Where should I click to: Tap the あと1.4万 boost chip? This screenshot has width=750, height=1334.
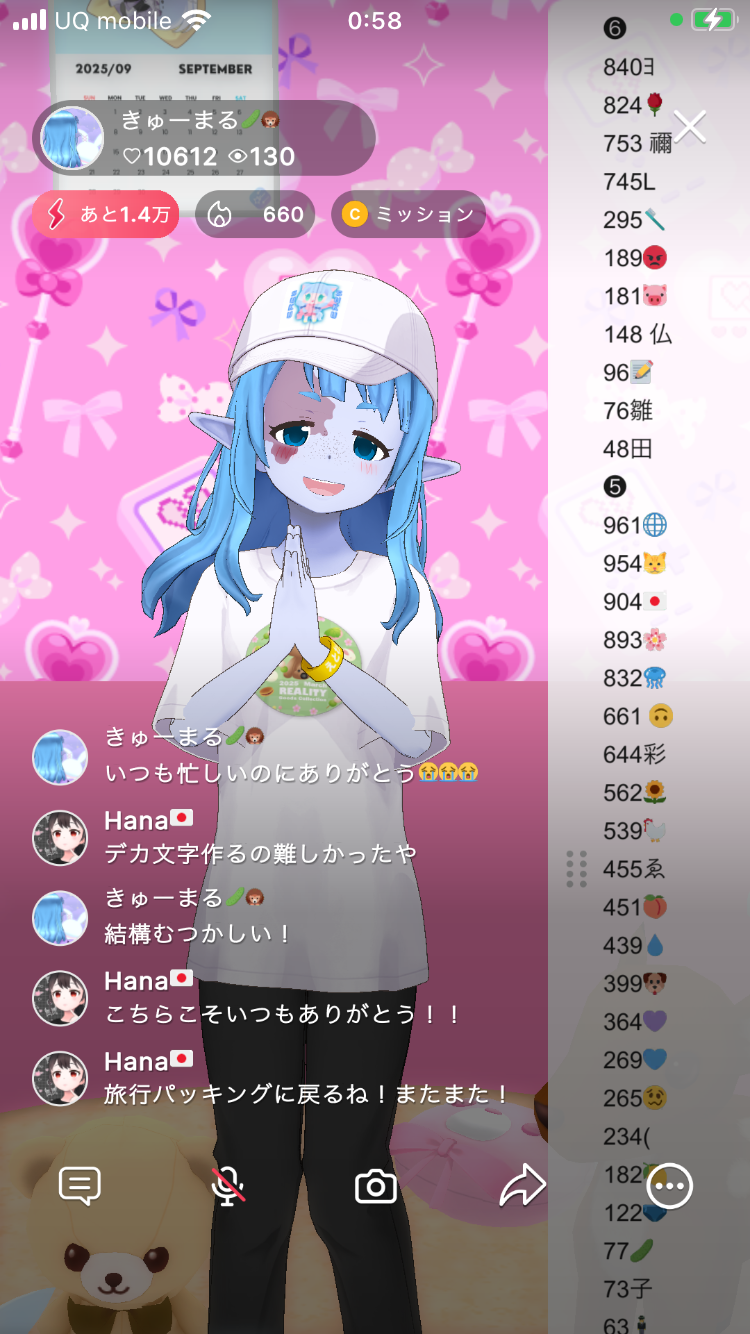[106, 214]
